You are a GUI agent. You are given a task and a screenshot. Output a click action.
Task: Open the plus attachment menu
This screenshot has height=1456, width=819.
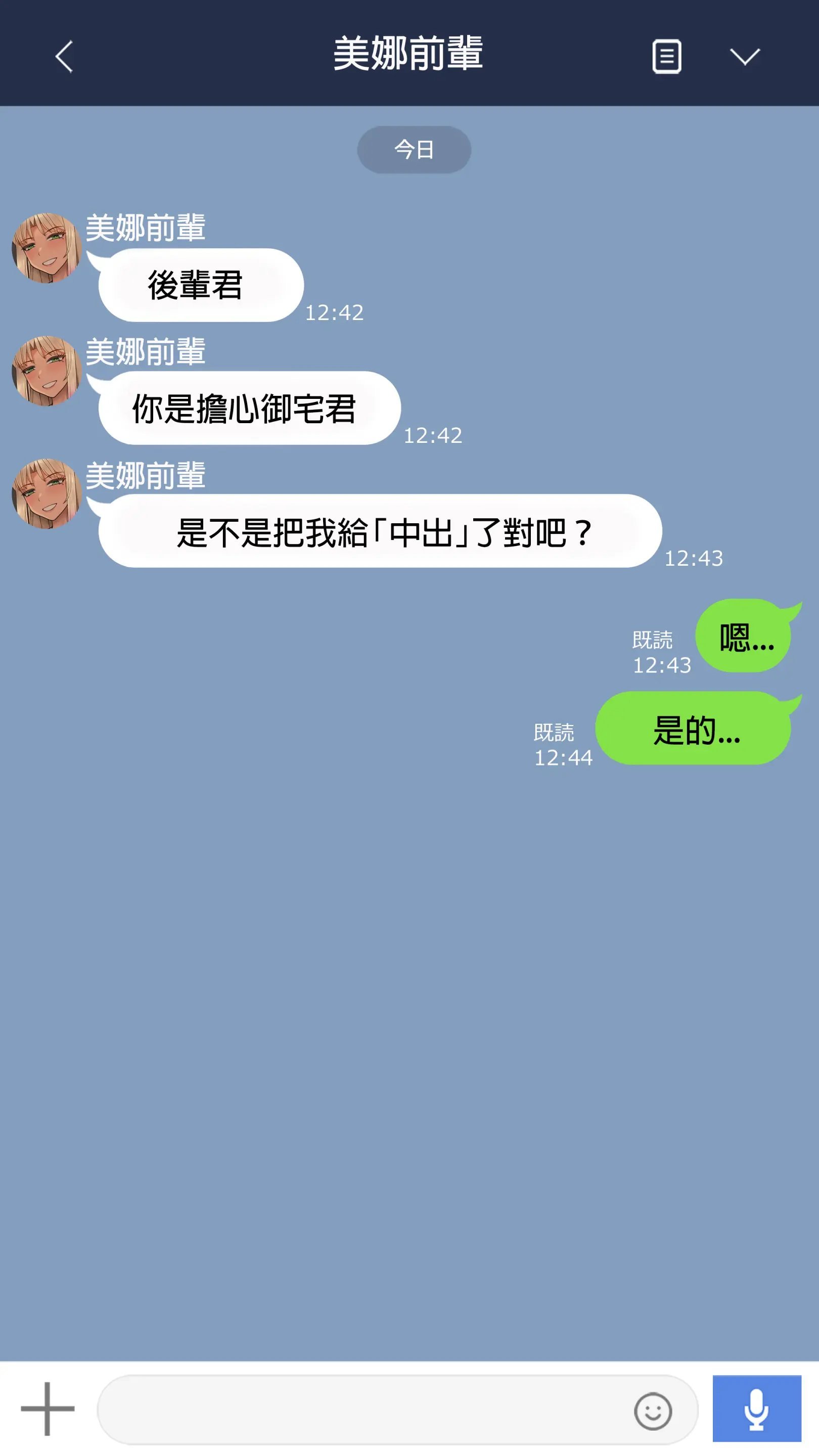tap(48, 1408)
